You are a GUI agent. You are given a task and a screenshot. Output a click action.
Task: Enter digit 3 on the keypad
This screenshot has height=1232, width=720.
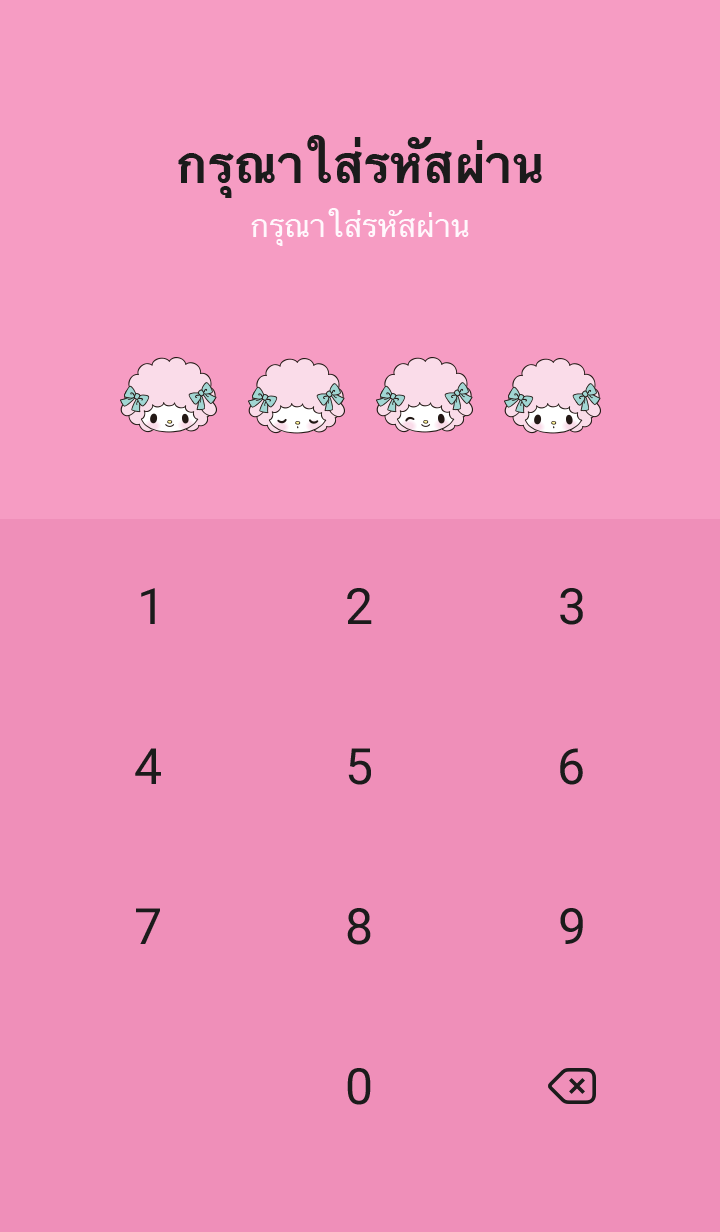pyautogui.click(x=571, y=607)
